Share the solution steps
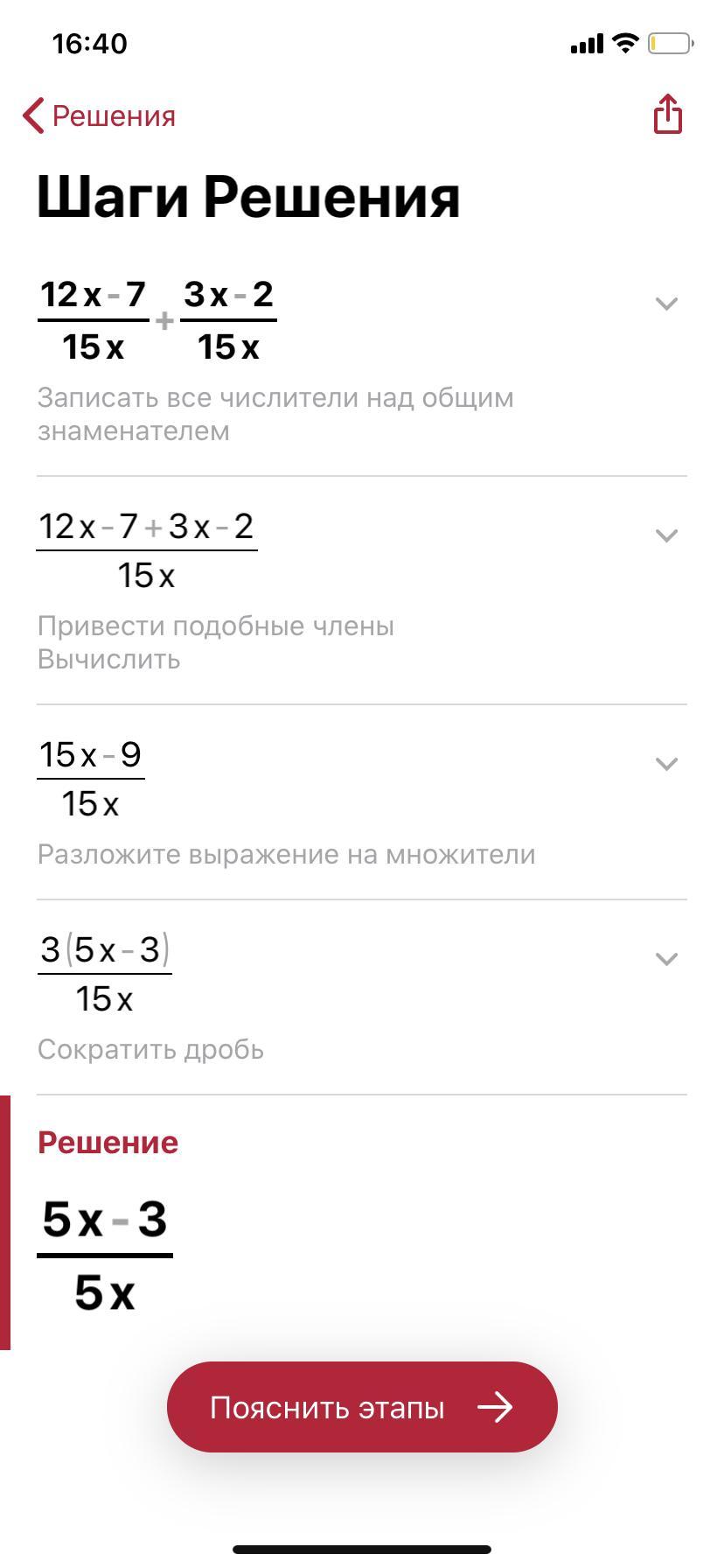 667,114
